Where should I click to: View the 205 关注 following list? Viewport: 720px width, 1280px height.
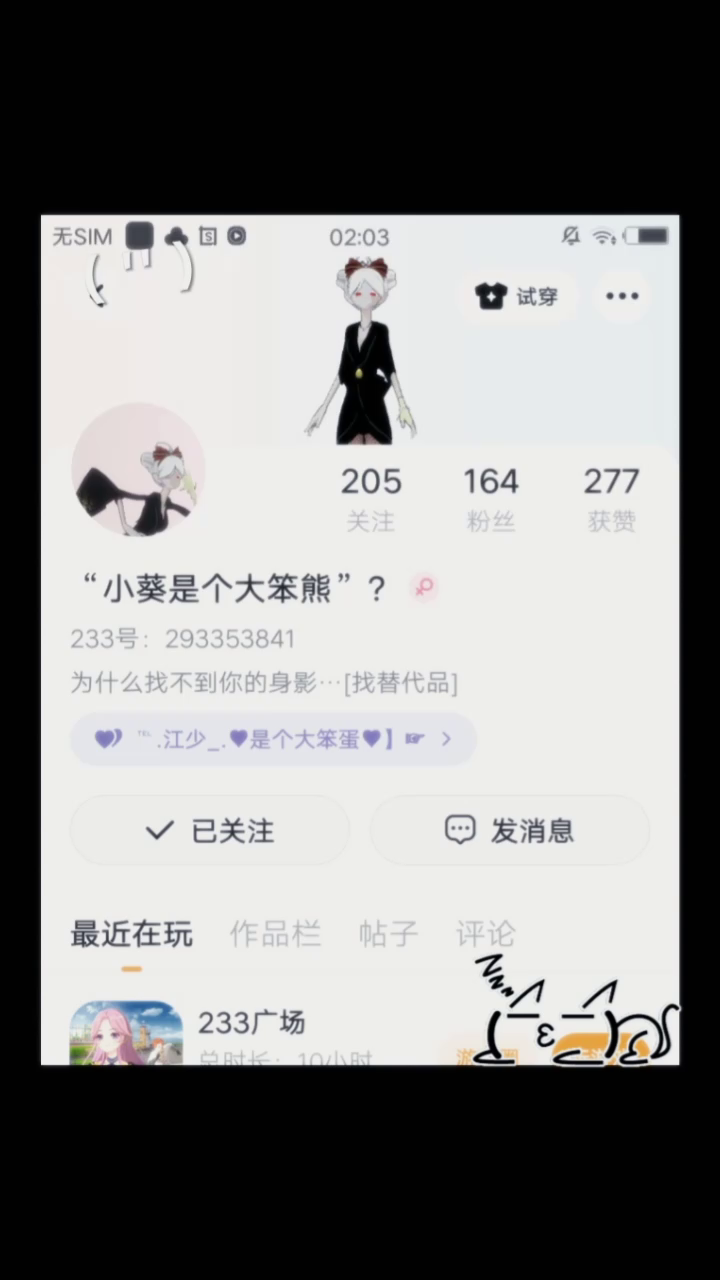pyautogui.click(x=370, y=498)
